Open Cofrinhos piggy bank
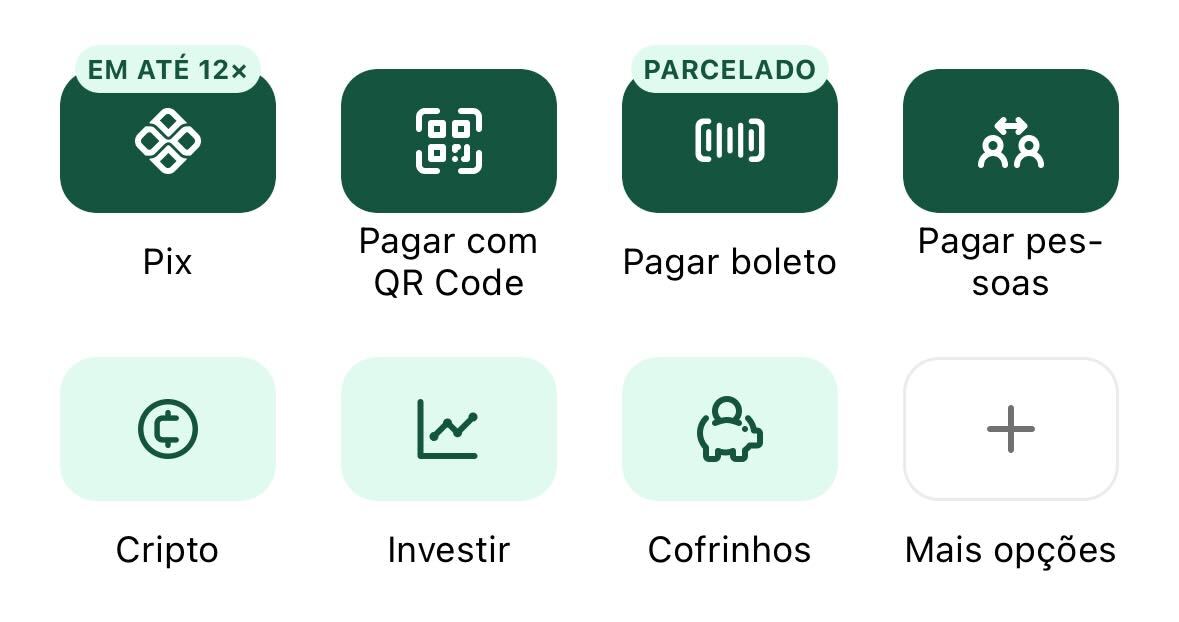The height and width of the screenshot is (622, 1179). pos(730,429)
